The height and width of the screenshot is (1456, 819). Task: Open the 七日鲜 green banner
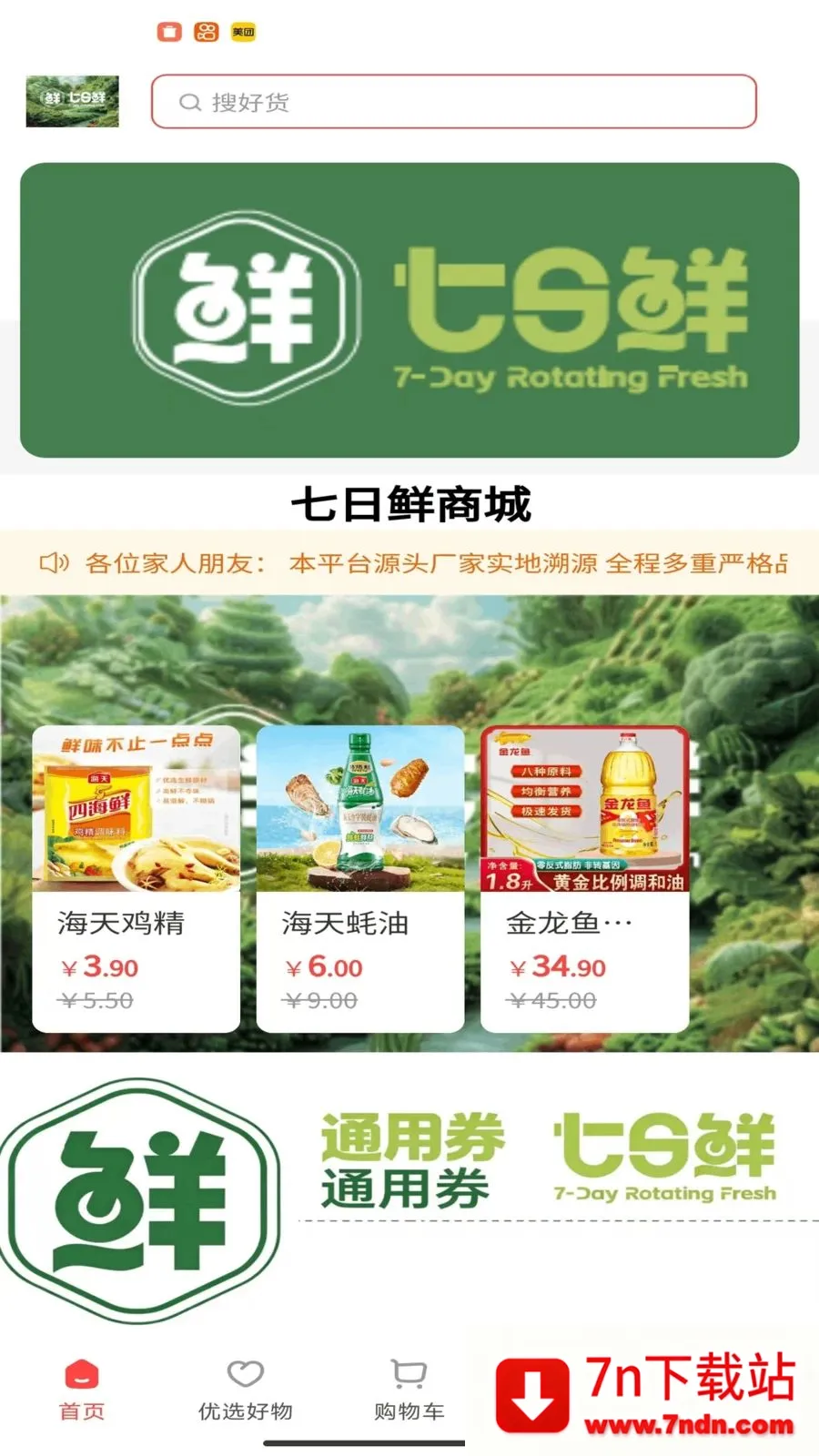click(409, 310)
